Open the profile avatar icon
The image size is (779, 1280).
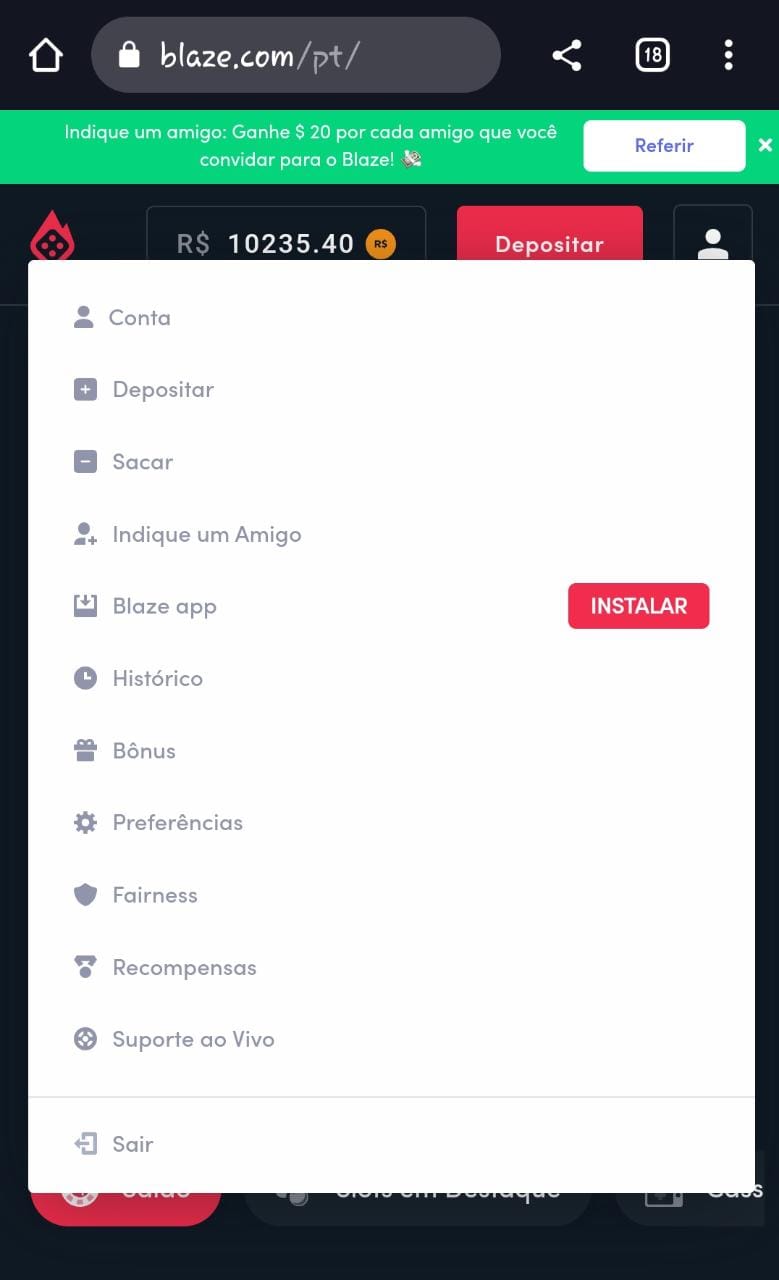click(x=713, y=240)
